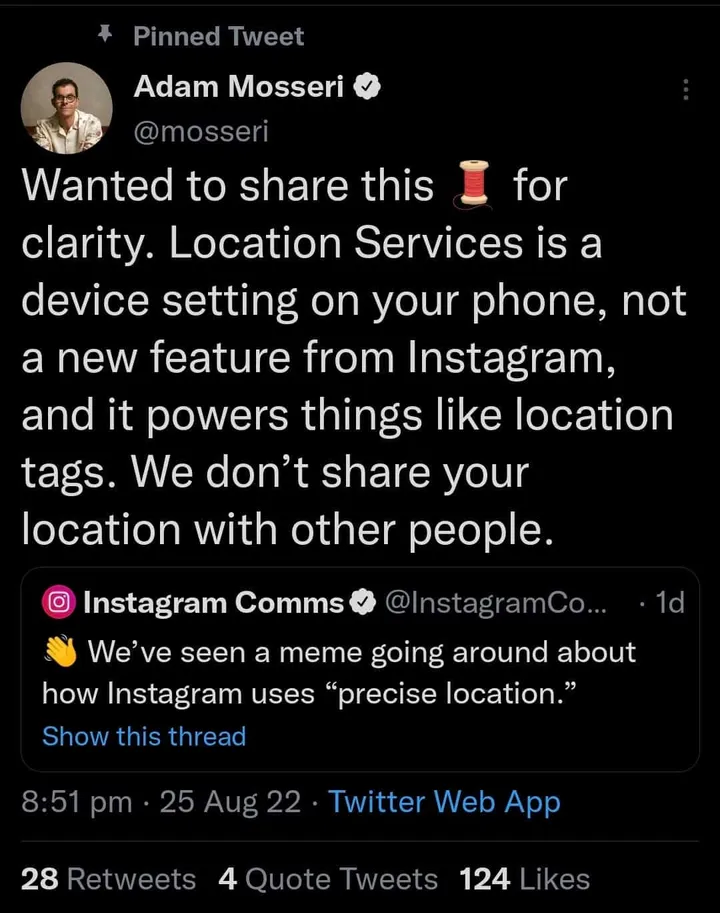Viewport: 720px width, 913px height.
Task: Click the 1d timestamp on the quoted tweet
Action: [674, 602]
